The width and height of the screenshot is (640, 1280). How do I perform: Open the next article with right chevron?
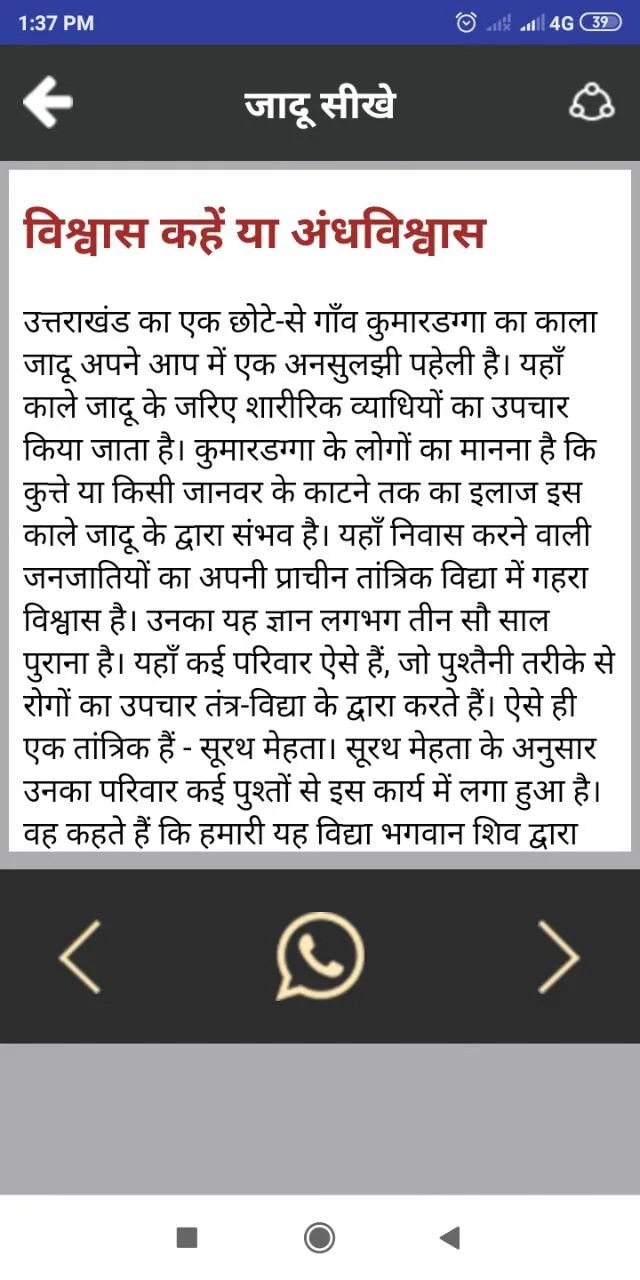[x=559, y=956]
